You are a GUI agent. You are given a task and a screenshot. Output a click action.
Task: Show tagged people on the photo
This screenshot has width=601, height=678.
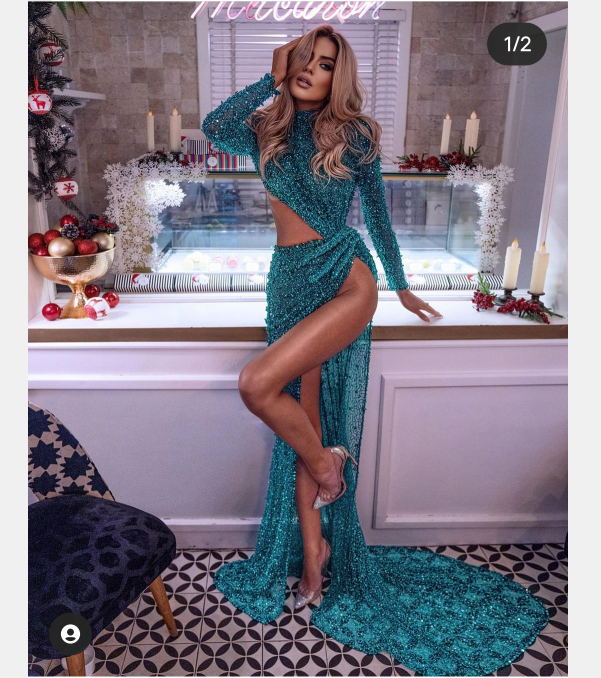click(x=70, y=633)
